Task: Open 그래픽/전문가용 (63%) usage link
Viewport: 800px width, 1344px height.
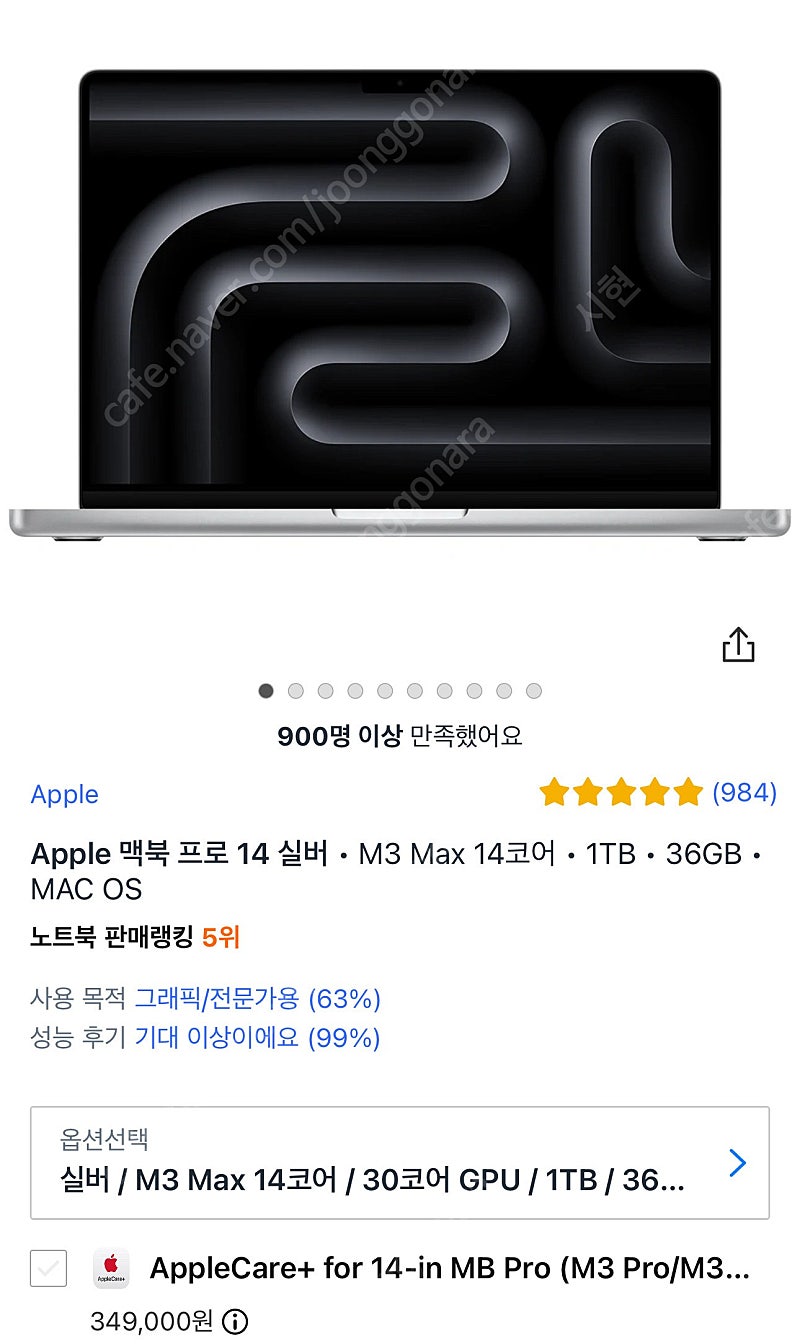Action: coord(258,998)
